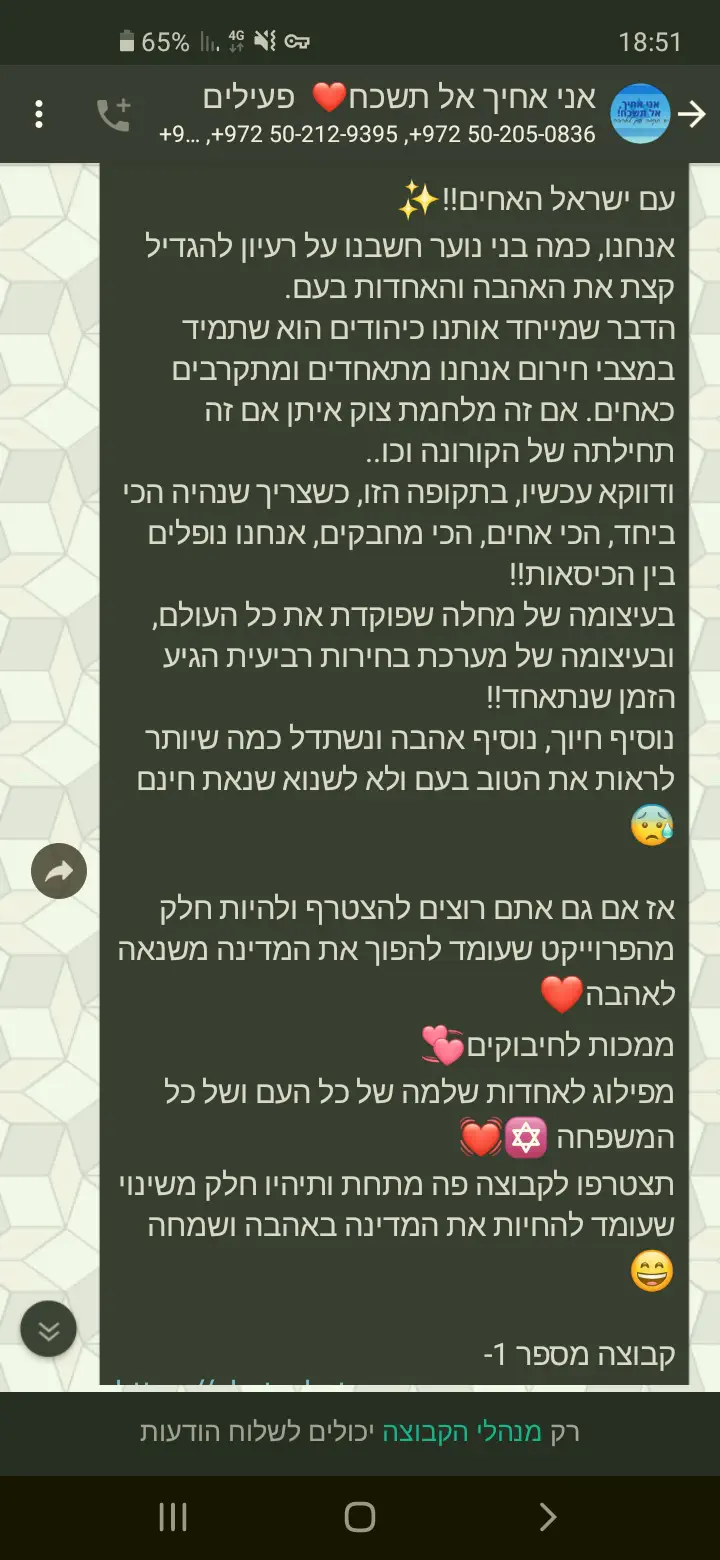Open group info from the title

click(400, 100)
